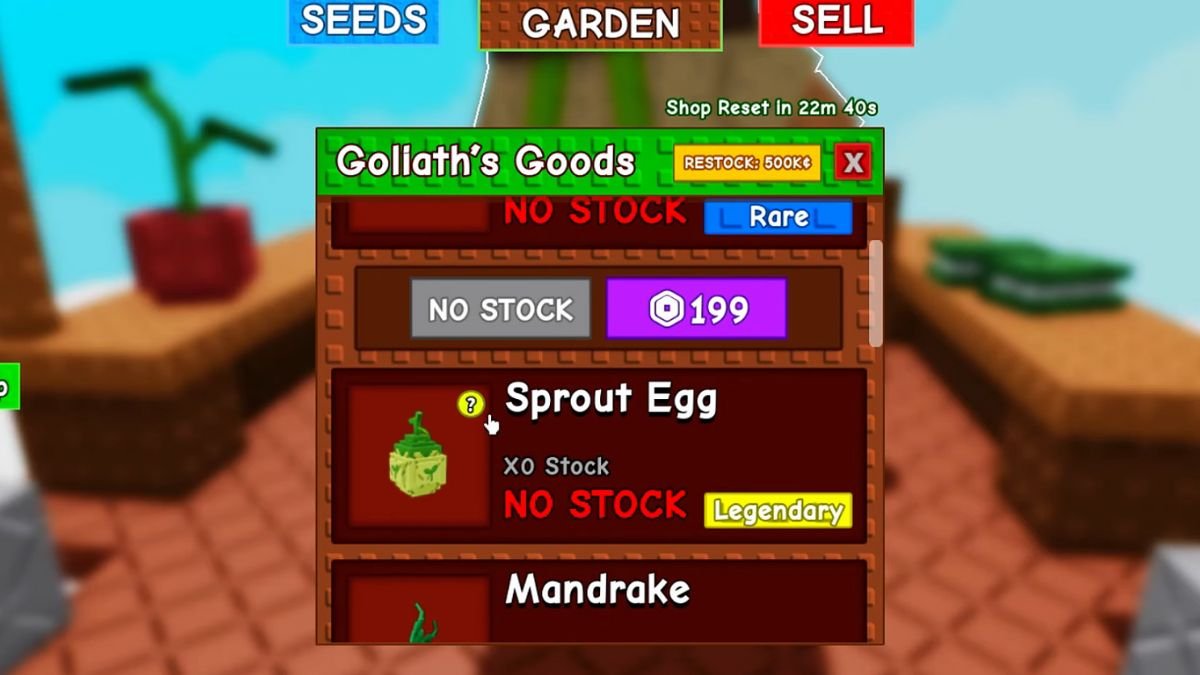The height and width of the screenshot is (675, 1200).
Task: Close the Goliath's Goods shop window
Action: coord(853,163)
